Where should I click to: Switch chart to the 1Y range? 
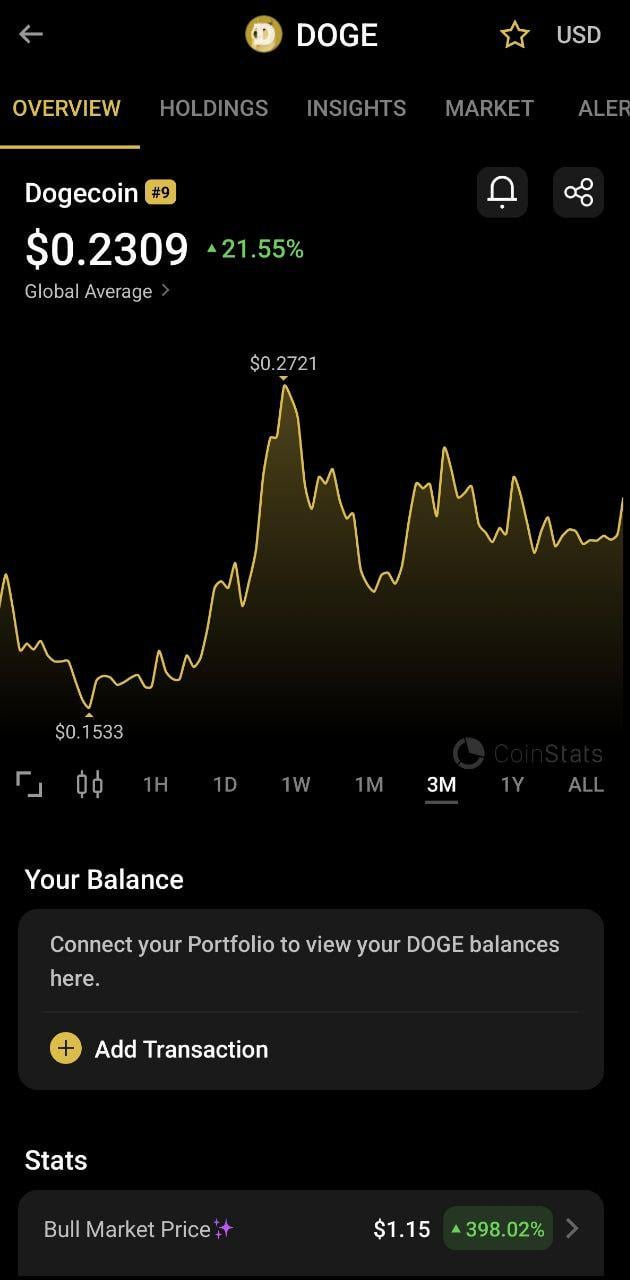[512, 785]
